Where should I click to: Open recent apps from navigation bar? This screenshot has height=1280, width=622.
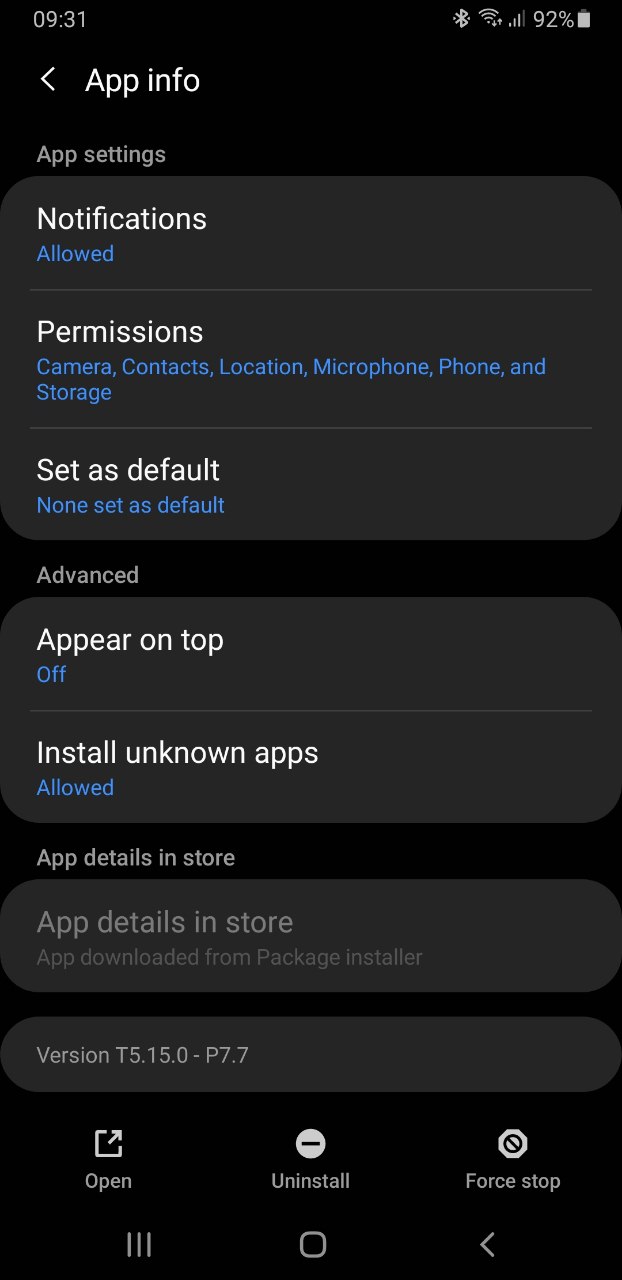pyautogui.click(x=139, y=1244)
